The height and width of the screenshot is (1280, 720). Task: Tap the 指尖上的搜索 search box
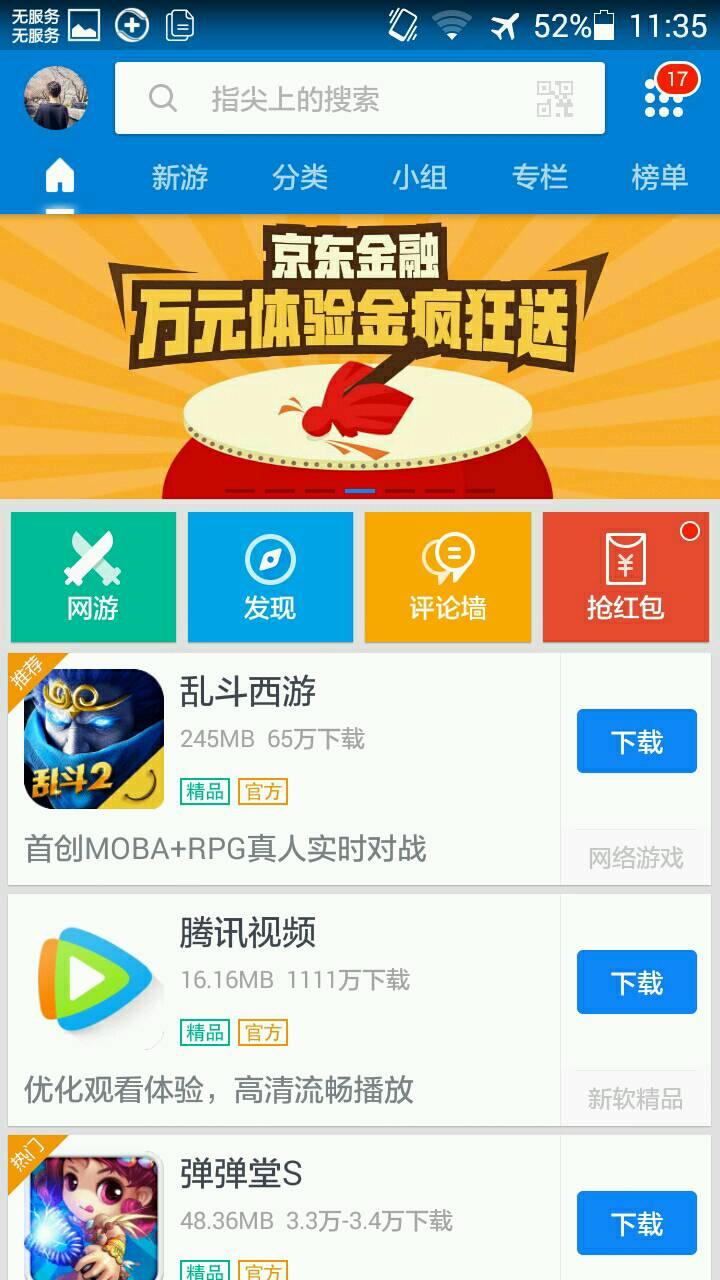point(330,98)
